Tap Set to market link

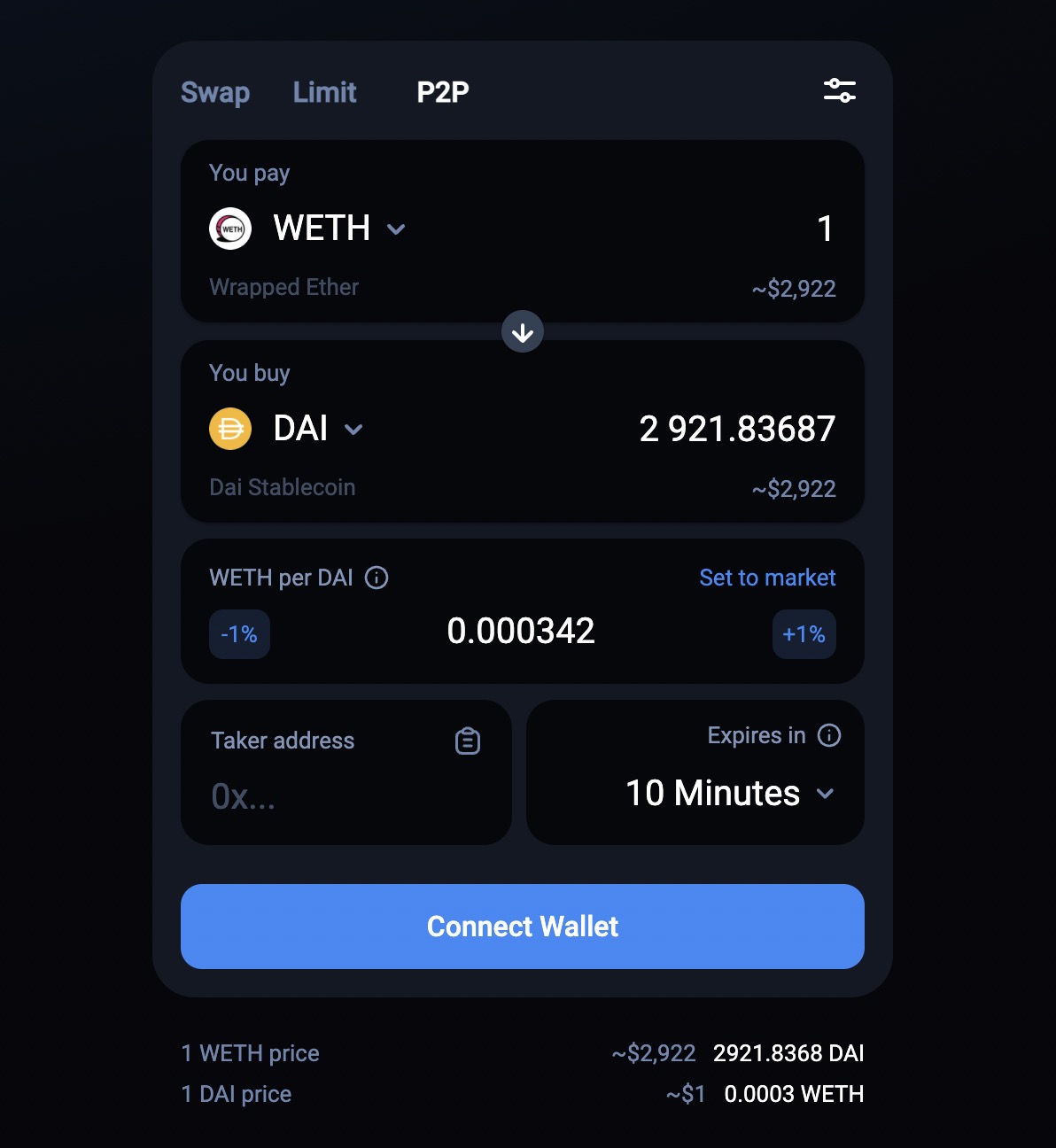[767, 578]
